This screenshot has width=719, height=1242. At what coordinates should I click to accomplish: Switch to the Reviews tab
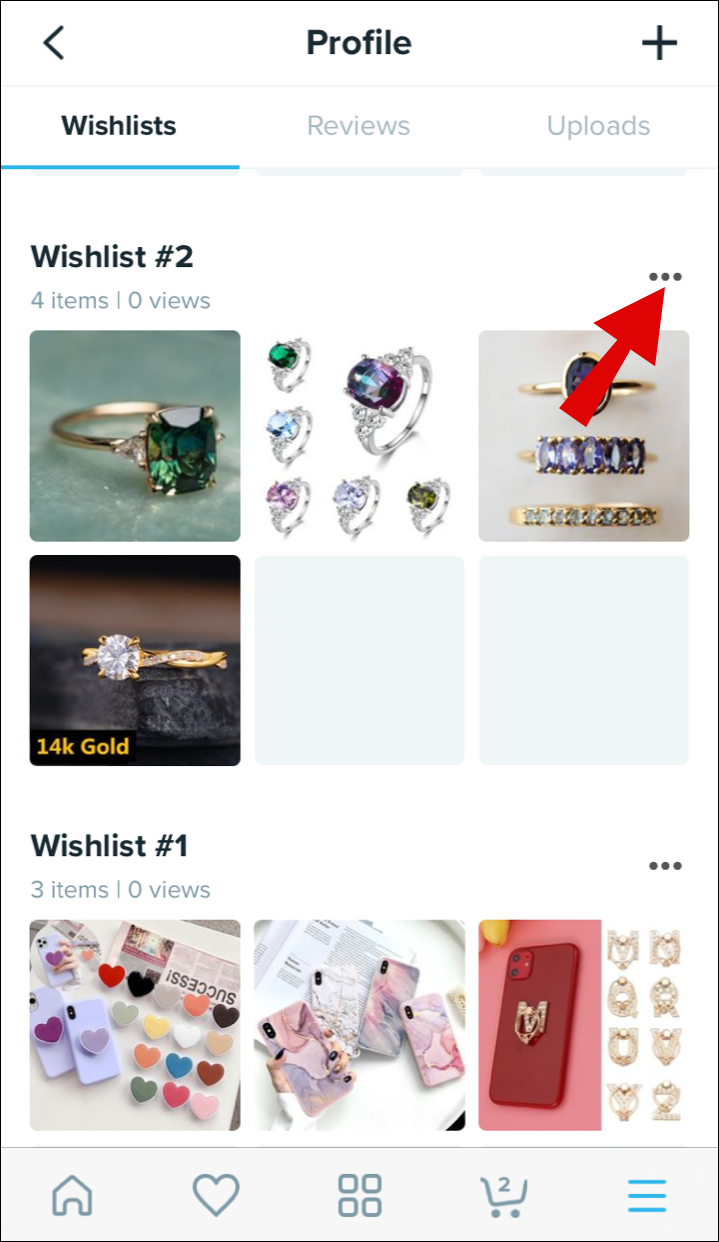click(x=358, y=126)
